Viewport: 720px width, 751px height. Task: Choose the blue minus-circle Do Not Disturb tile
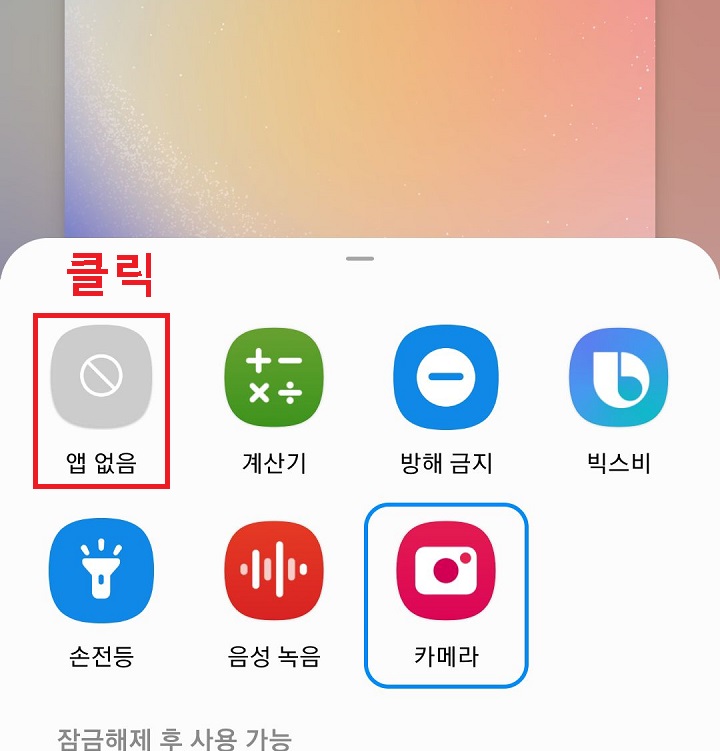(446, 377)
